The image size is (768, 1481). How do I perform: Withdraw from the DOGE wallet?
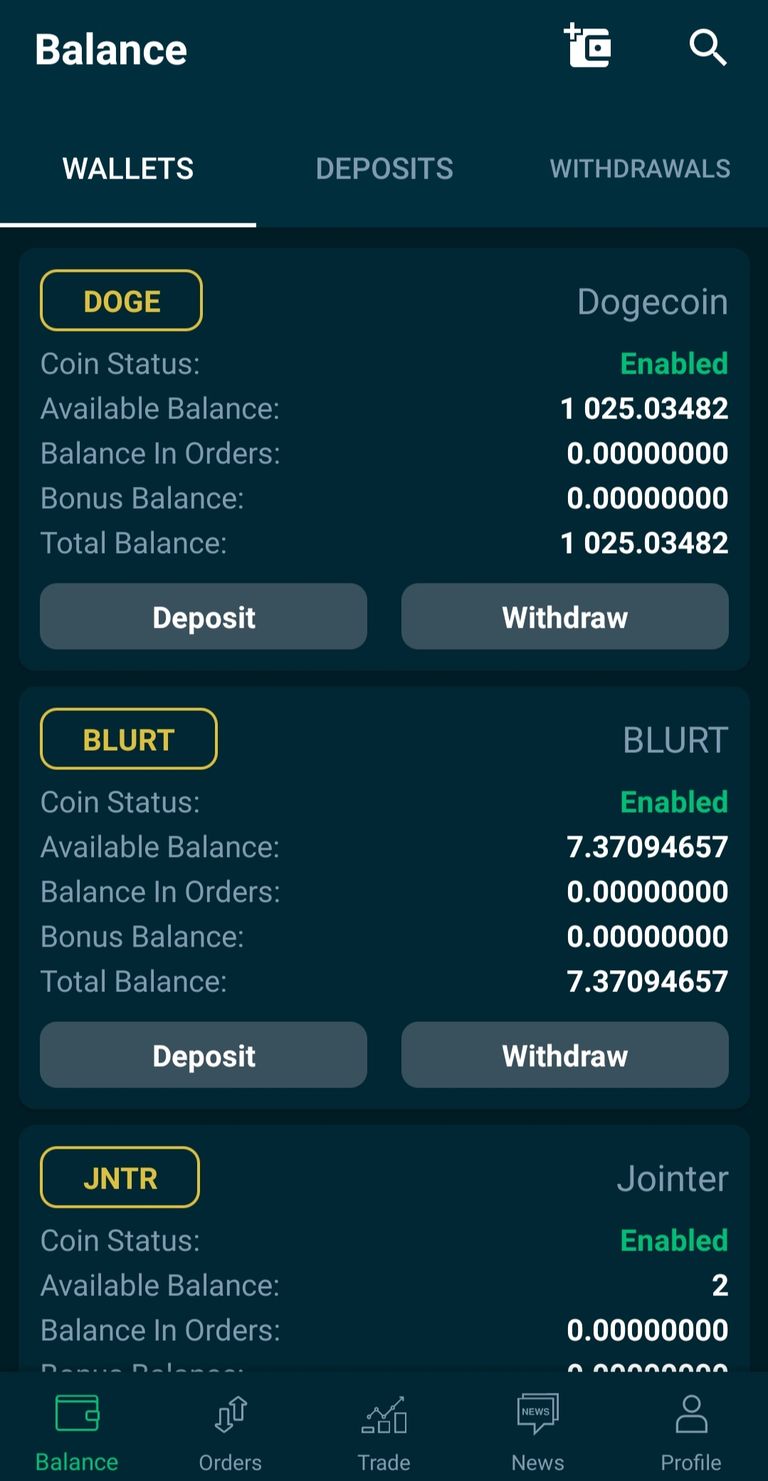565,617
